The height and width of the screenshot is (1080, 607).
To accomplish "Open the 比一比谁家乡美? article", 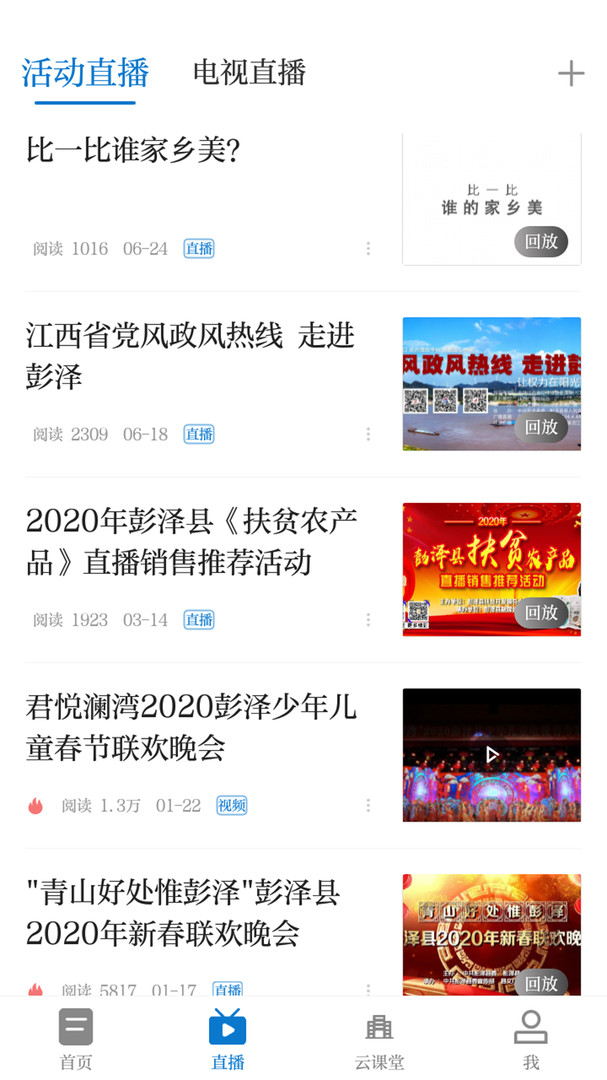I will pos(133,151).
